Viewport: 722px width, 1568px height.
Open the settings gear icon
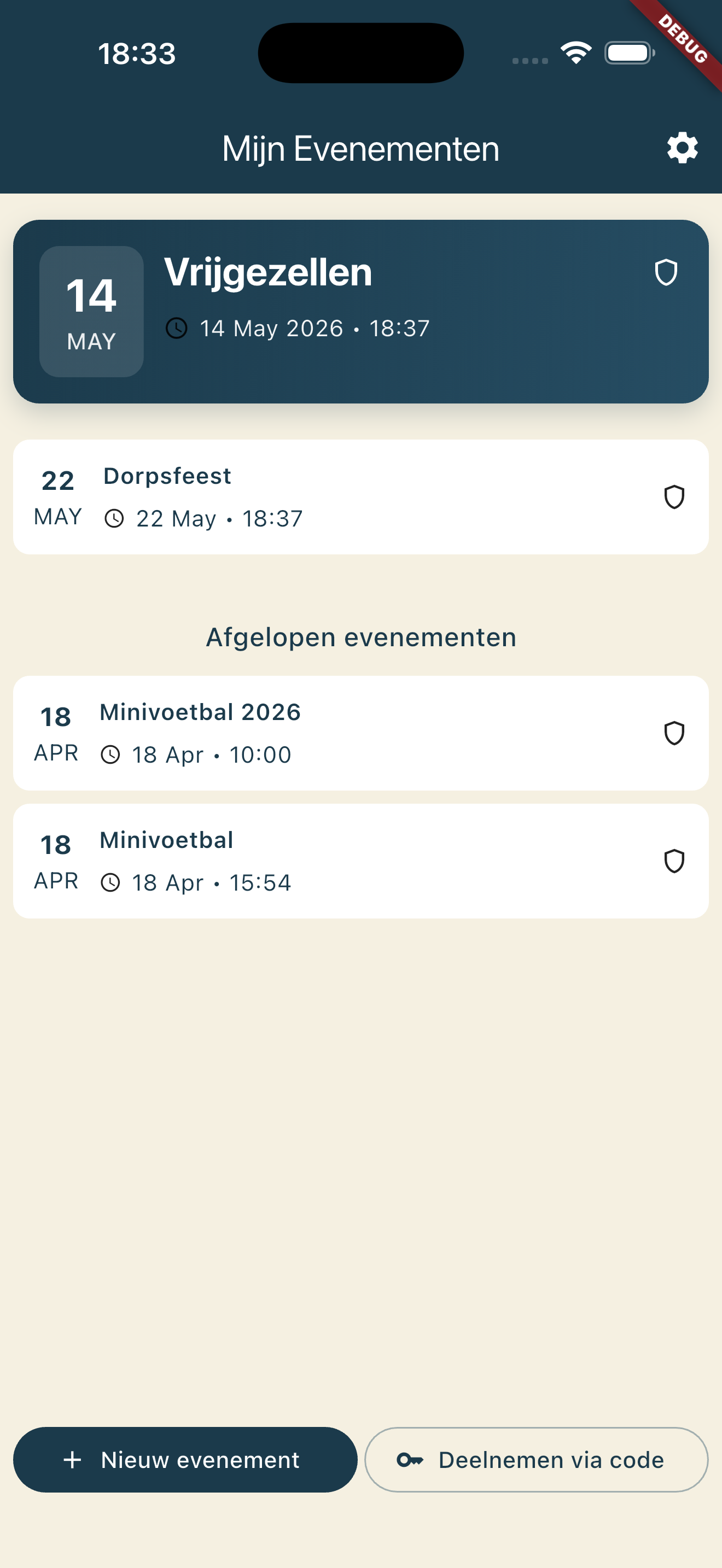[x=682, y=147]
